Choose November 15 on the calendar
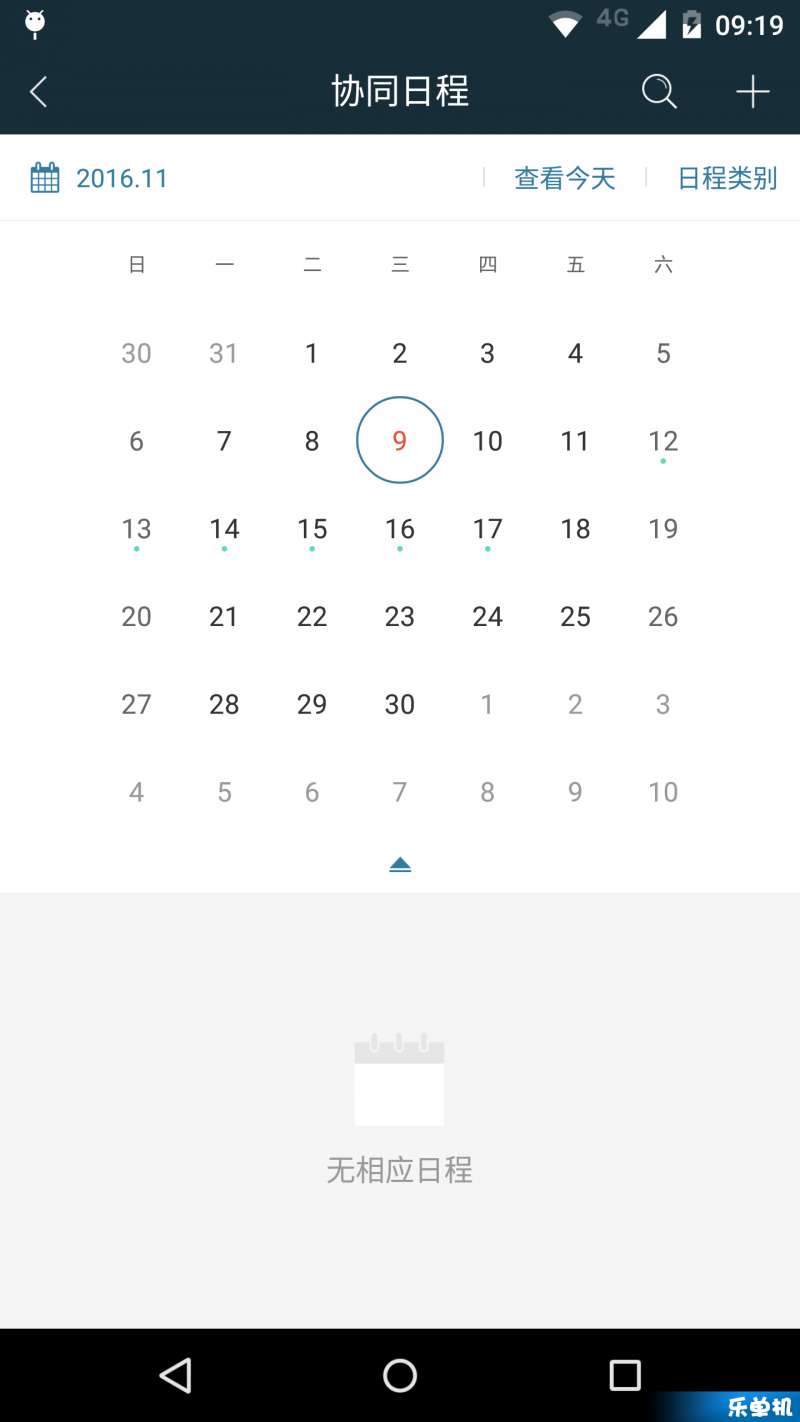The height and width of the screenshot is (1422, 800). pos(312,529)
